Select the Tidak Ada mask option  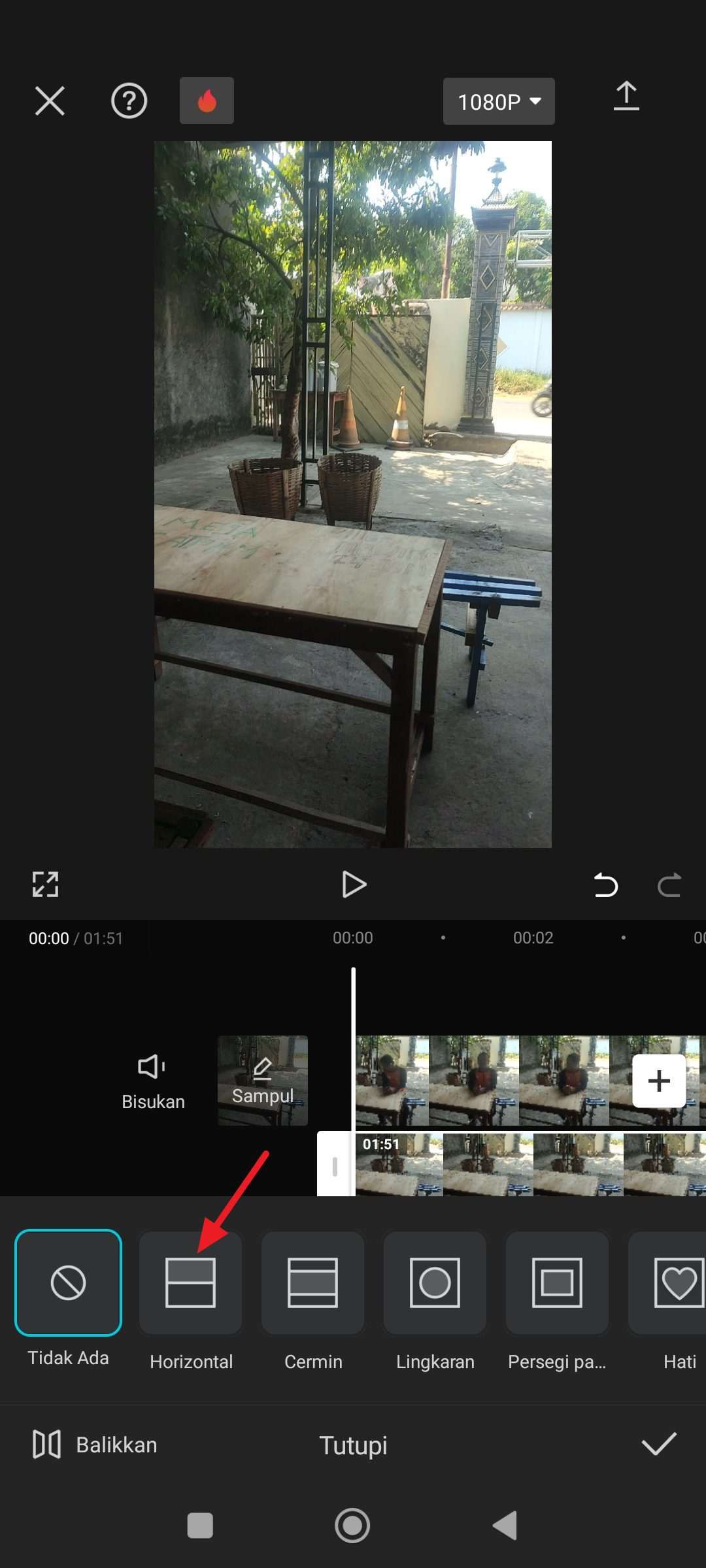(69, 1282)
